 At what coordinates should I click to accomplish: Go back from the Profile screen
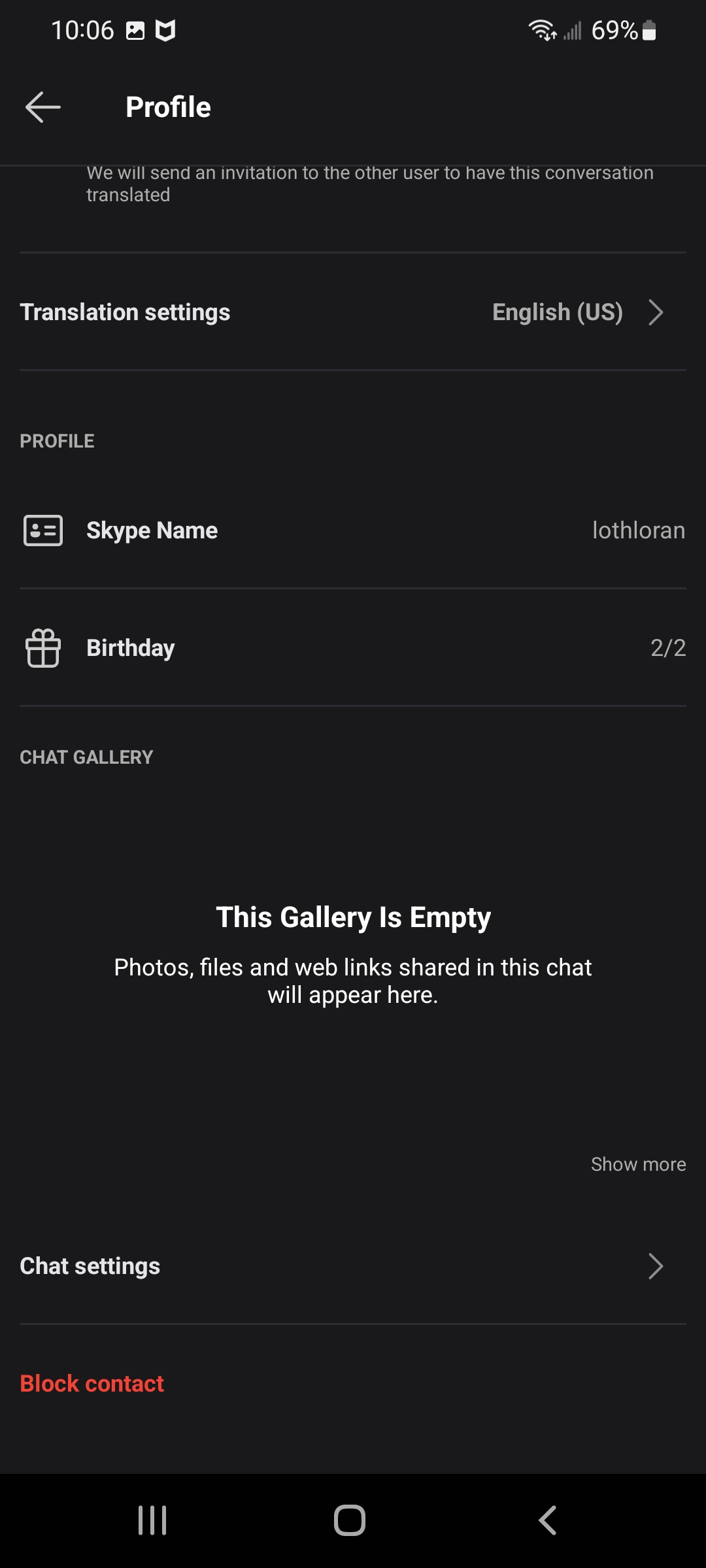[x=43, y=107]
